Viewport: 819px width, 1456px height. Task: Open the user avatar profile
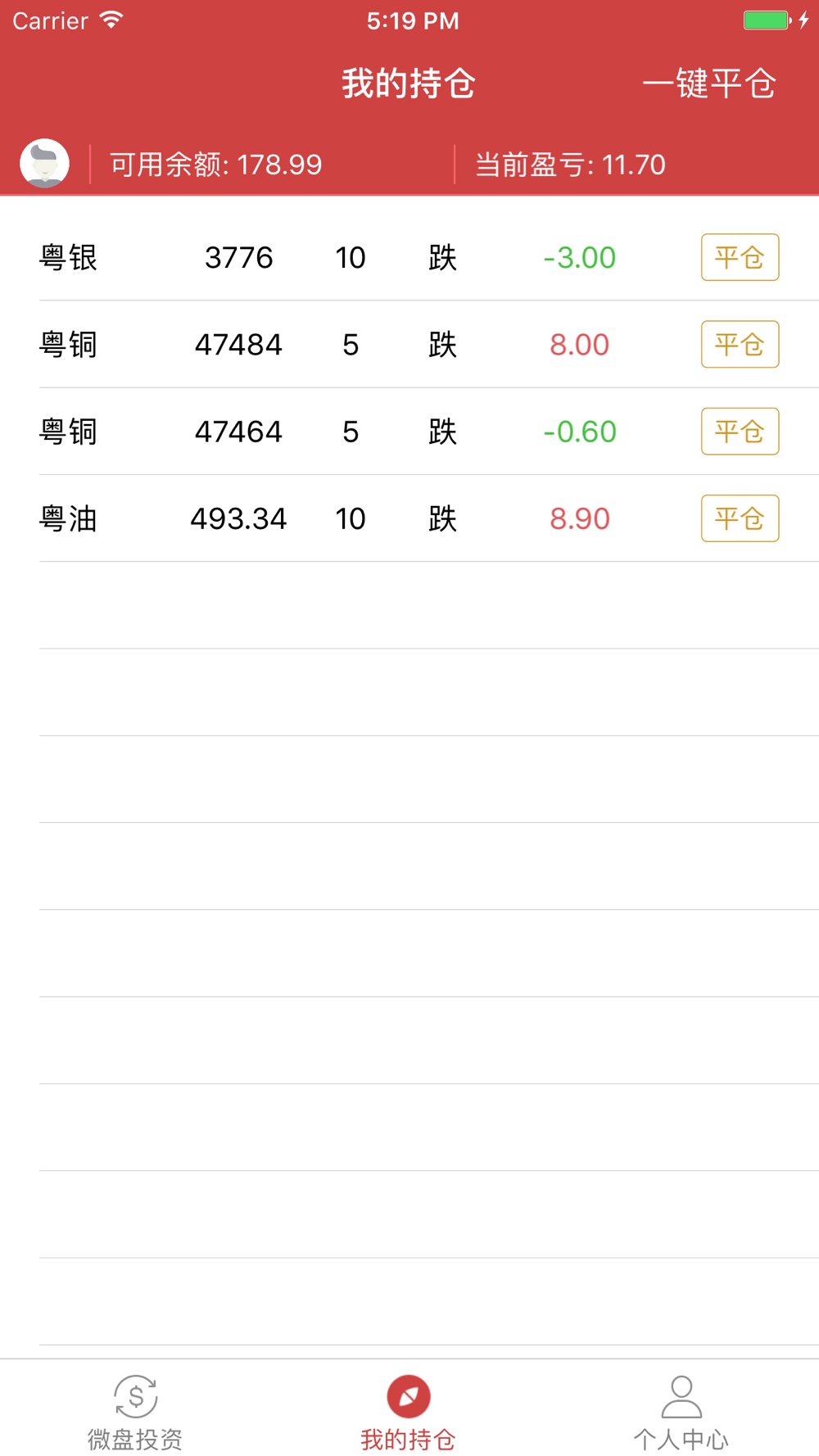pyautogui.click(x=44, y=163)
